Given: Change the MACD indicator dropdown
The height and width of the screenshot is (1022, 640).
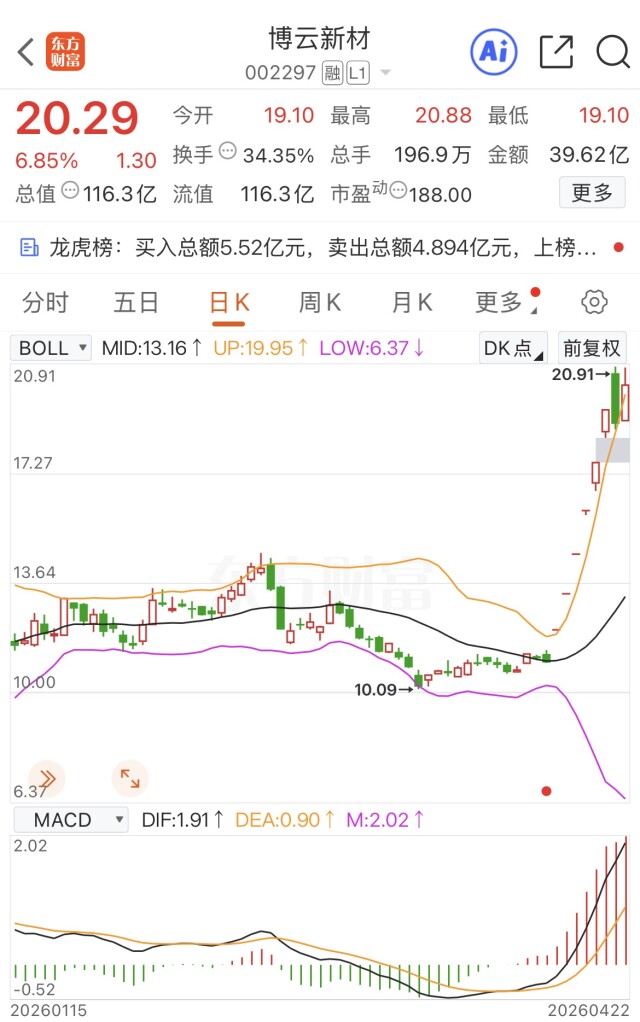Looking at the screenshot, I should pos(70,820).
